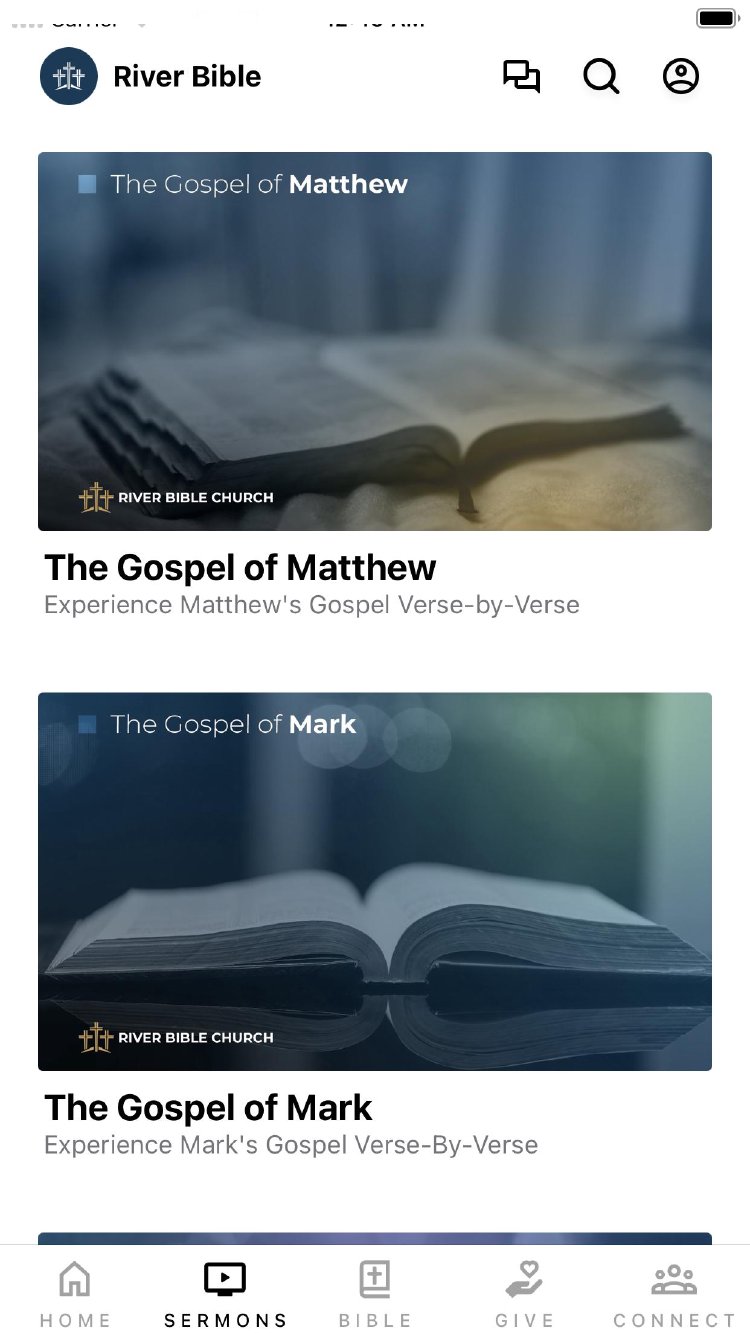Screen dimensions: 750x1334
Task: Switch to the Home tab
Action: 75,1293
